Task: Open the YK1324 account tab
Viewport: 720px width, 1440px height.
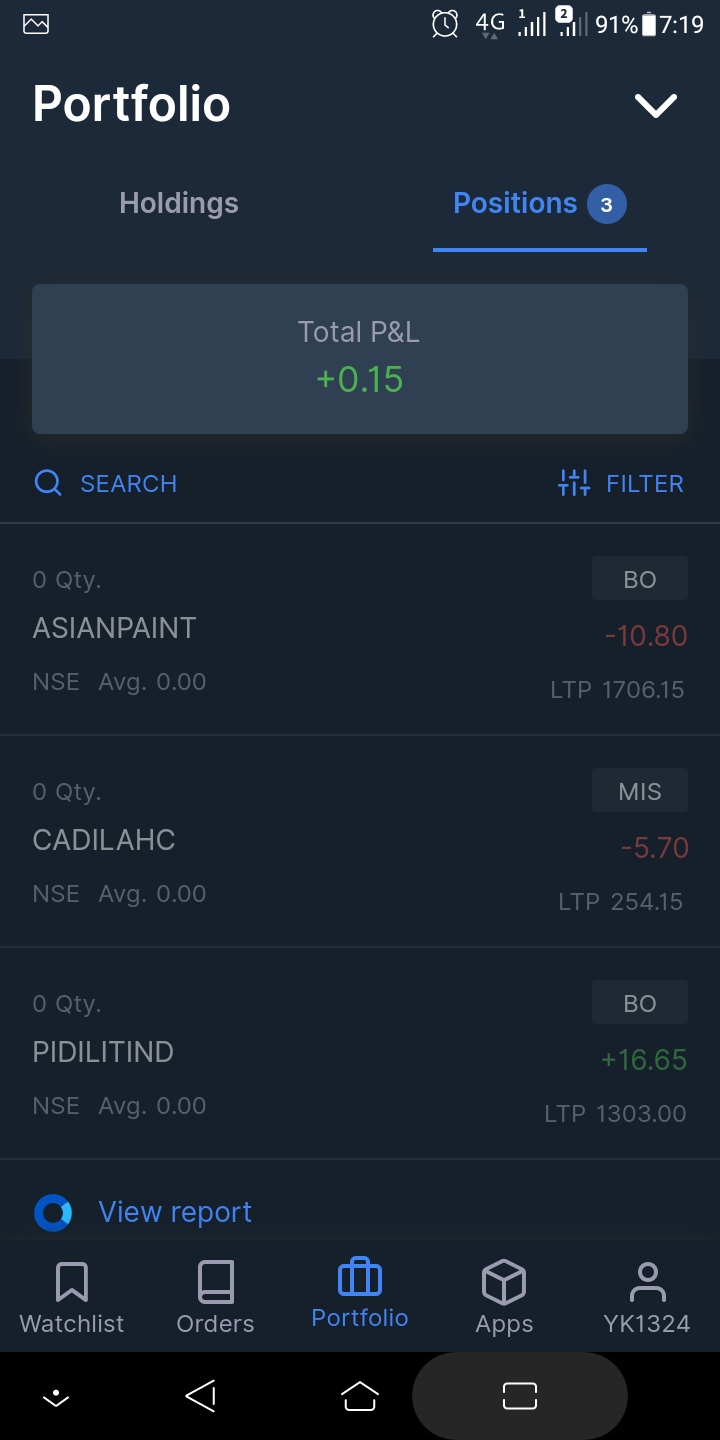Action: 647,1297
